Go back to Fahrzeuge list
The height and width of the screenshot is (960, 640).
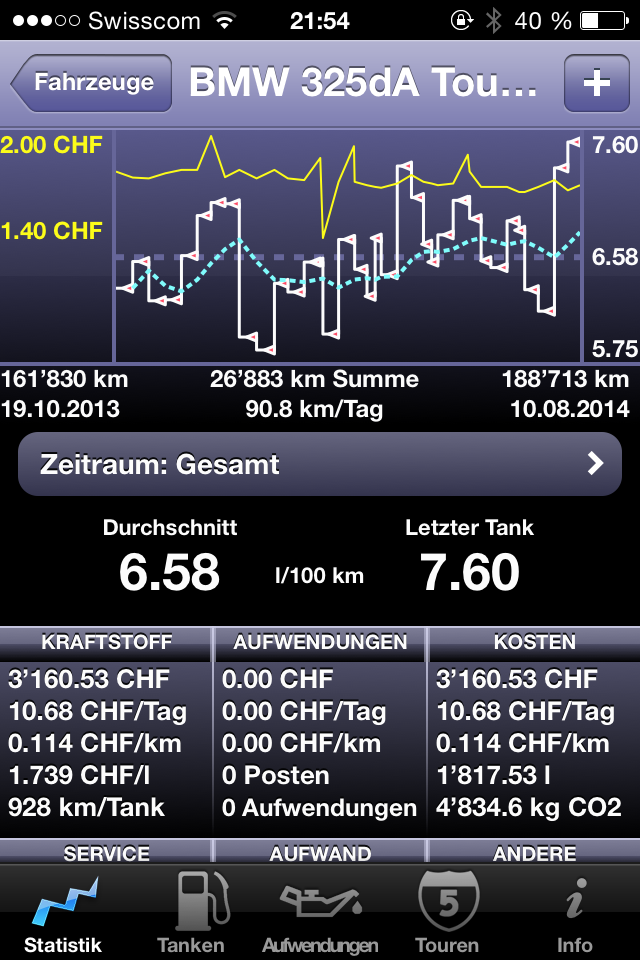click(90, 83)
